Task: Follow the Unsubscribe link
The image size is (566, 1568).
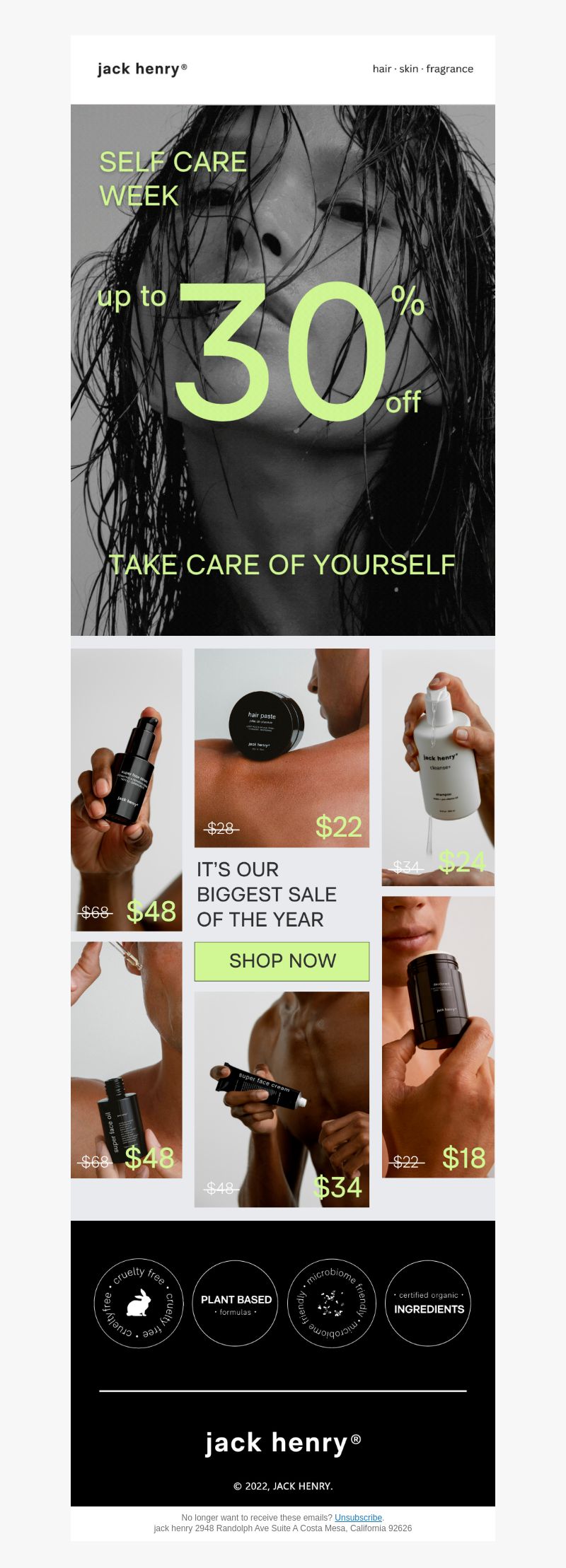Action: [x=358, y=1517]
